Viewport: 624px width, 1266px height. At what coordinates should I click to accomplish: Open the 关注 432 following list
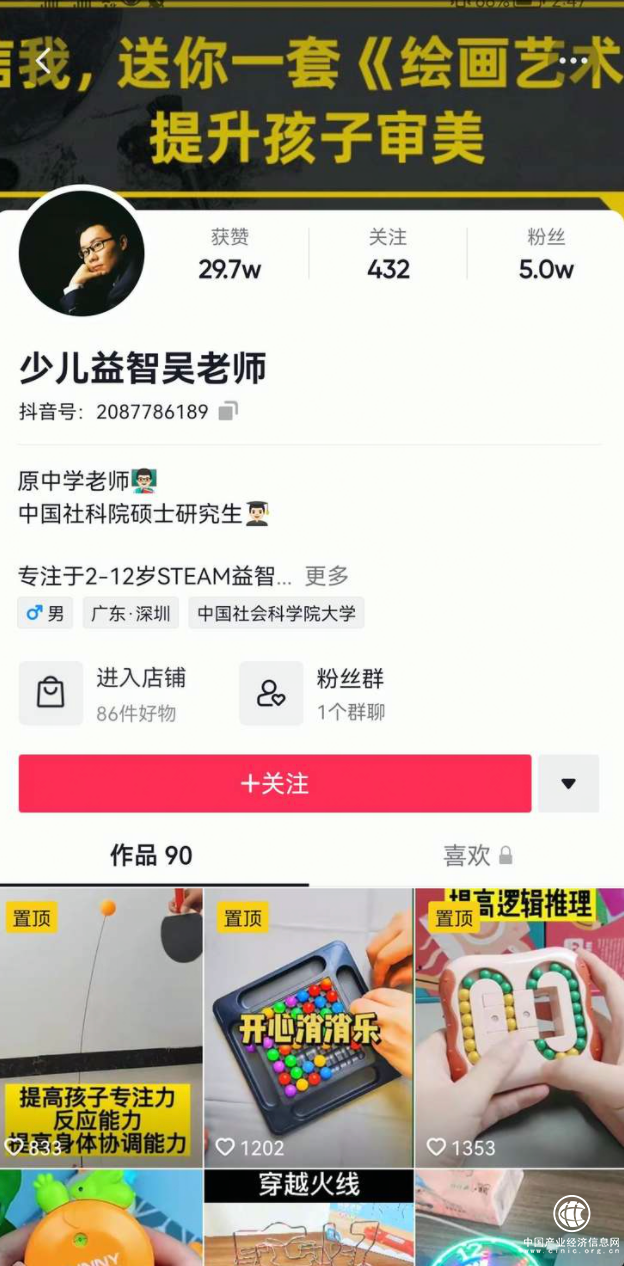pos(388,254)
